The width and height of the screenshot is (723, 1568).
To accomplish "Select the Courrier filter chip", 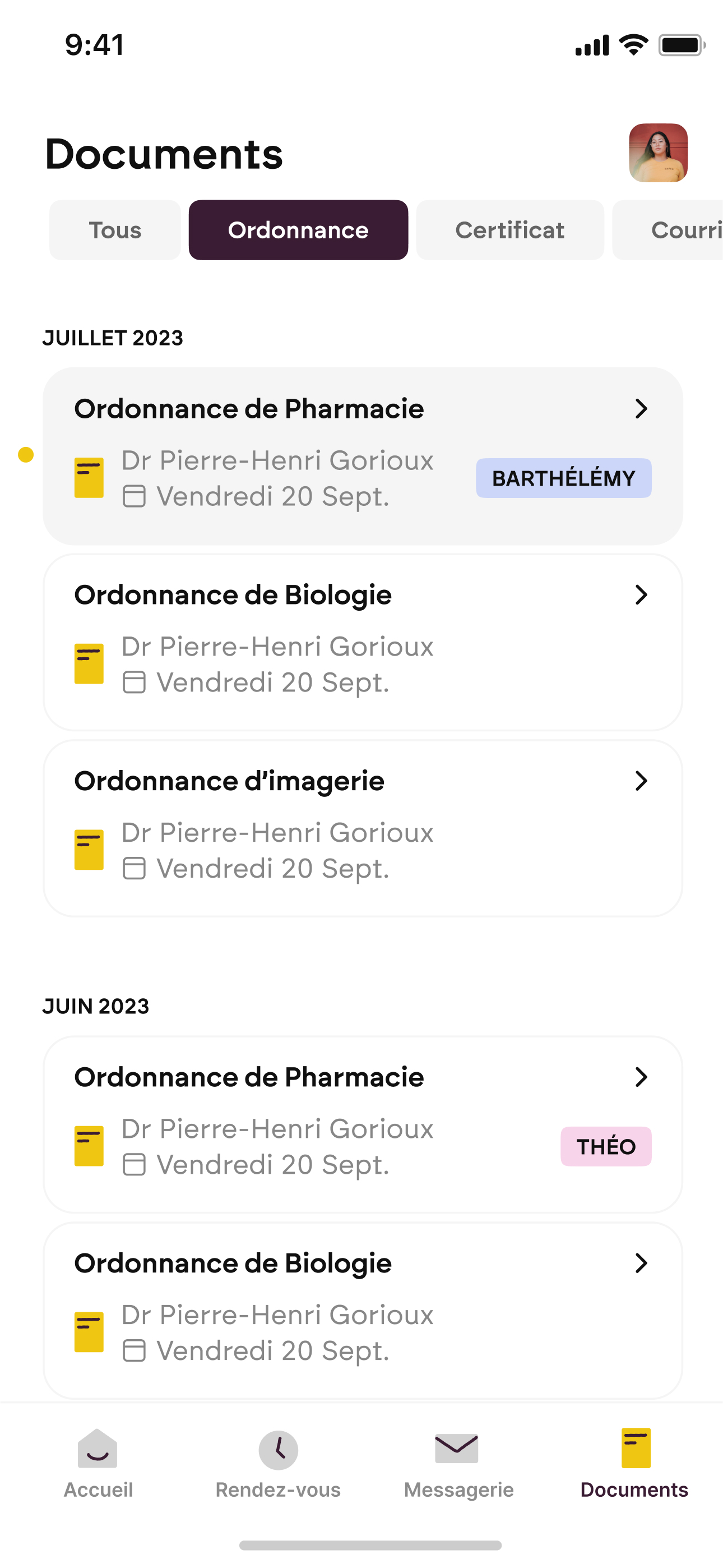I will 668,230.
